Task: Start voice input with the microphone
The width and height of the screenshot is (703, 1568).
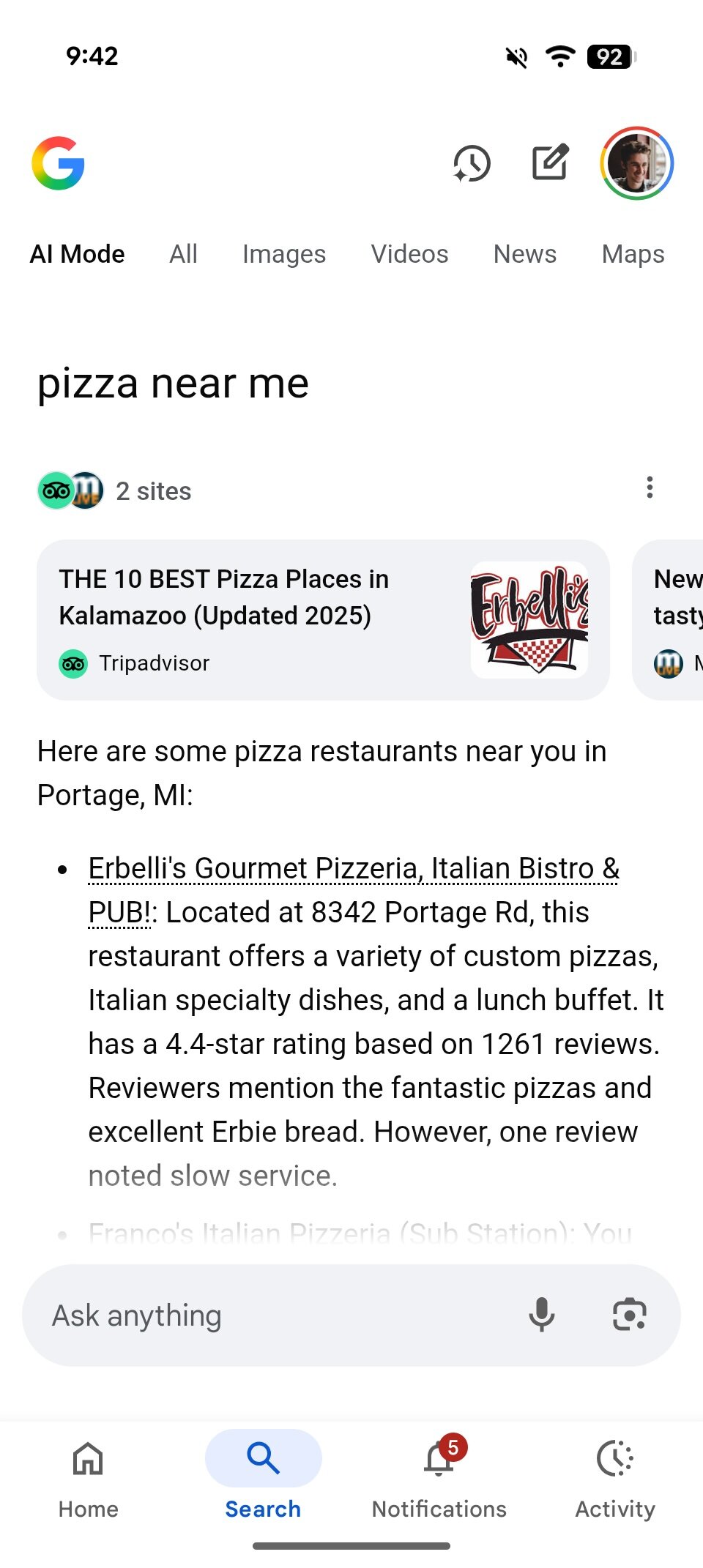Action: [542, 1315]
